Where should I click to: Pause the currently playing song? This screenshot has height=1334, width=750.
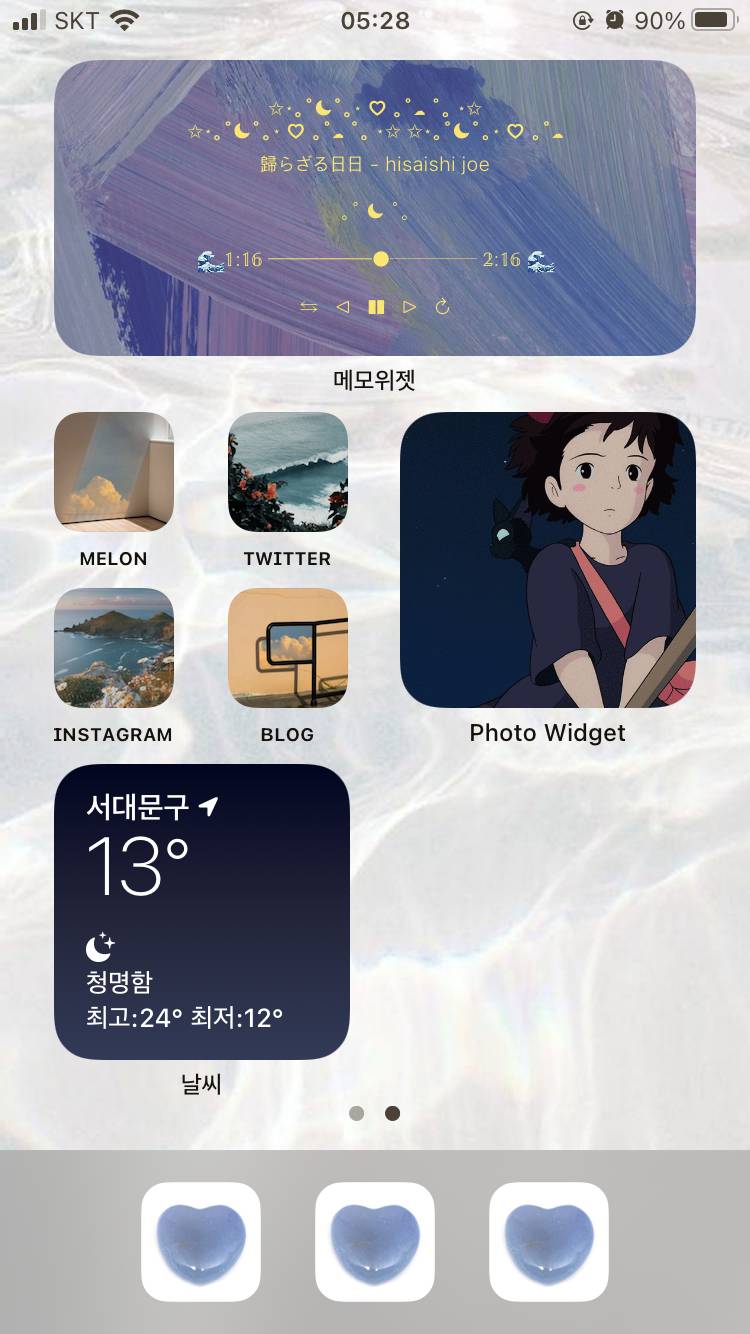375,307
